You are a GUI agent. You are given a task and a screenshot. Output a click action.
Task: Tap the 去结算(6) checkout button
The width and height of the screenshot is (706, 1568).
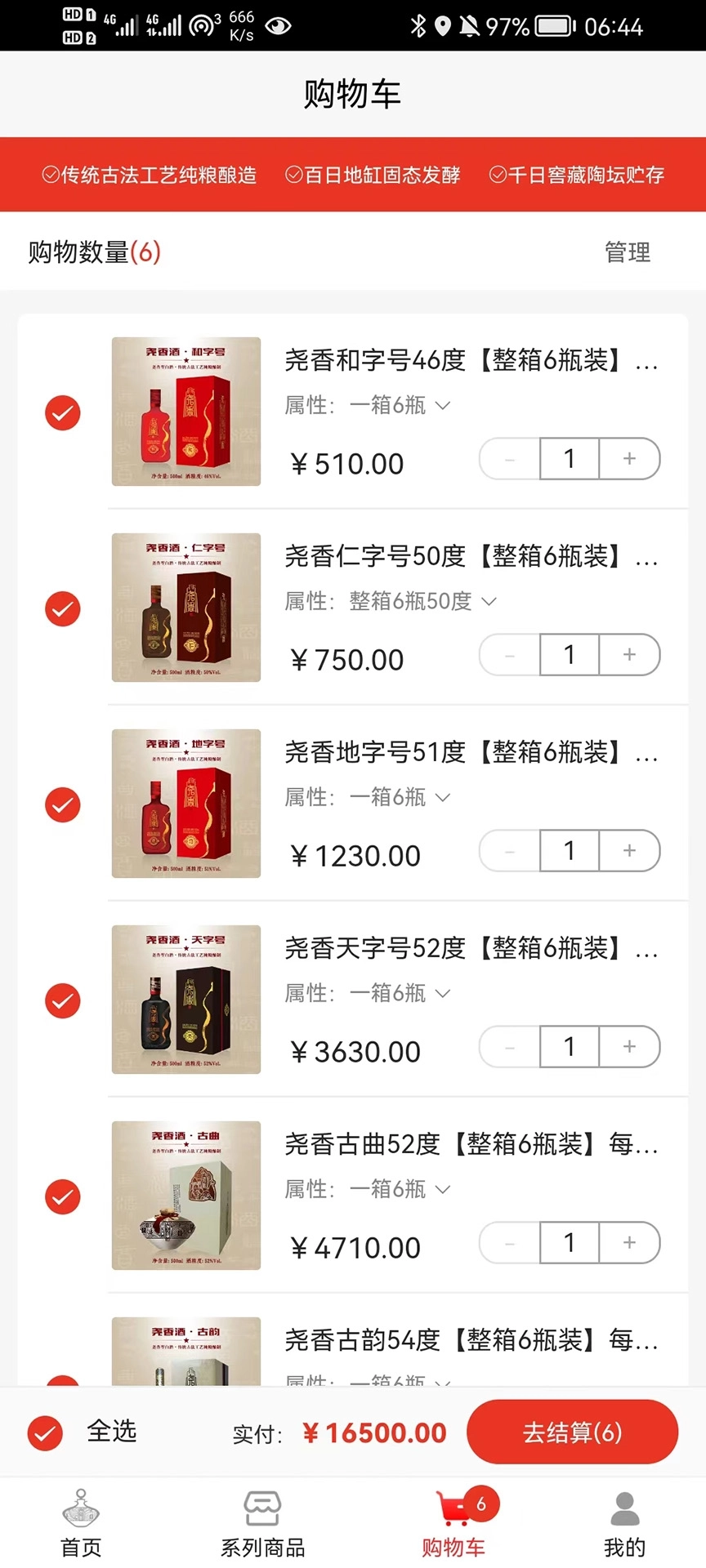click(572, 1432)
